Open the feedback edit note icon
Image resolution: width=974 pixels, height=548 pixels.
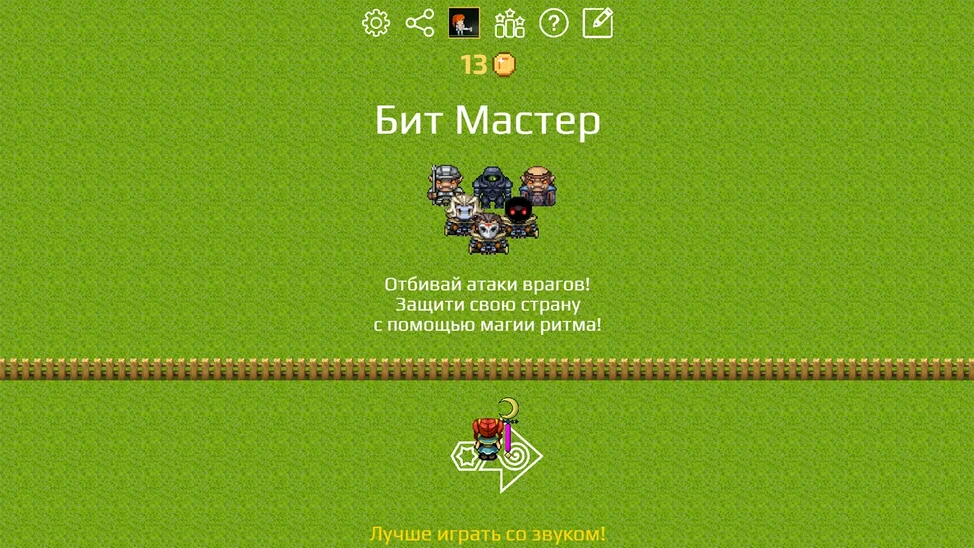597,23
